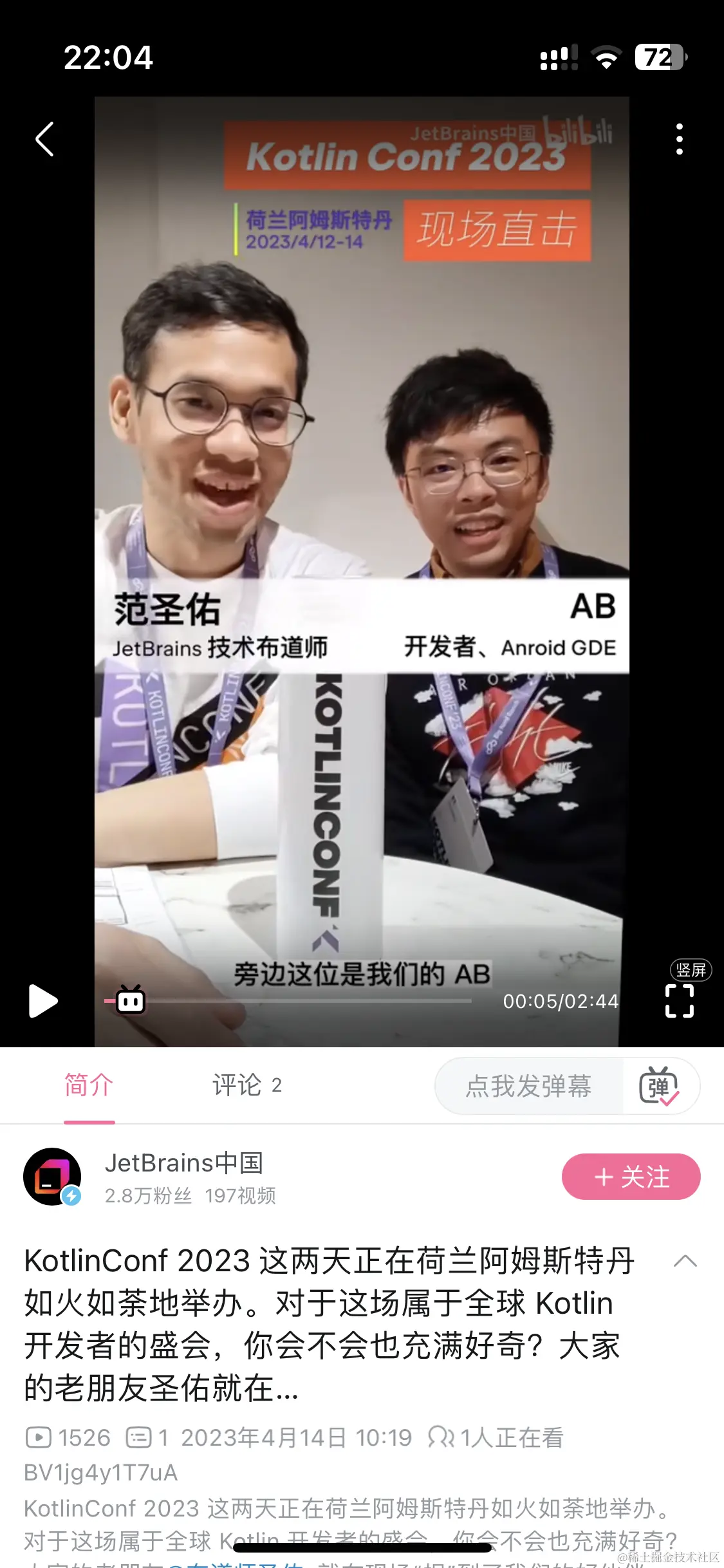Enter fullscreen mode

(679, 1002)
